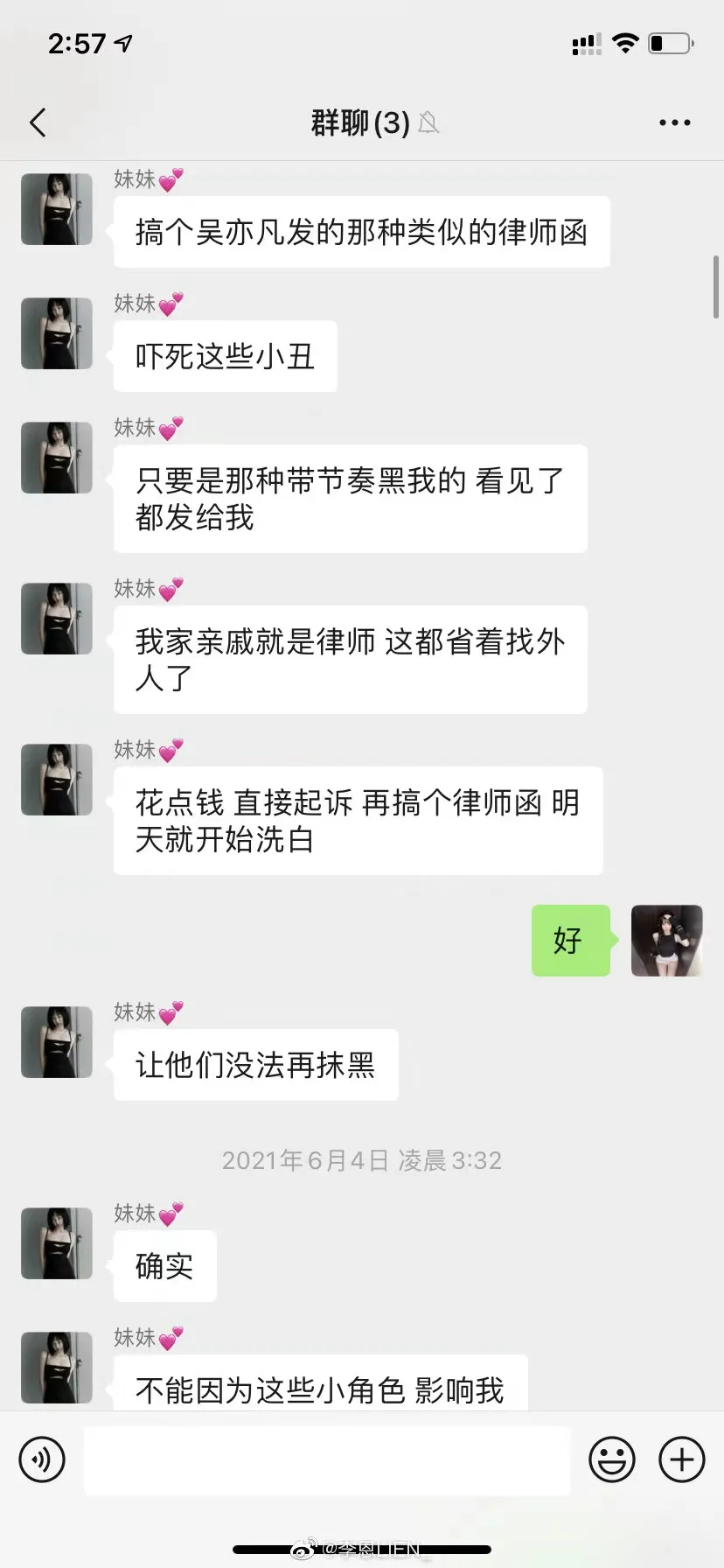Screen dimensions: 724x1568
Task: Select the 吓死这些小丑 message bubble
Action: point(224,356)
